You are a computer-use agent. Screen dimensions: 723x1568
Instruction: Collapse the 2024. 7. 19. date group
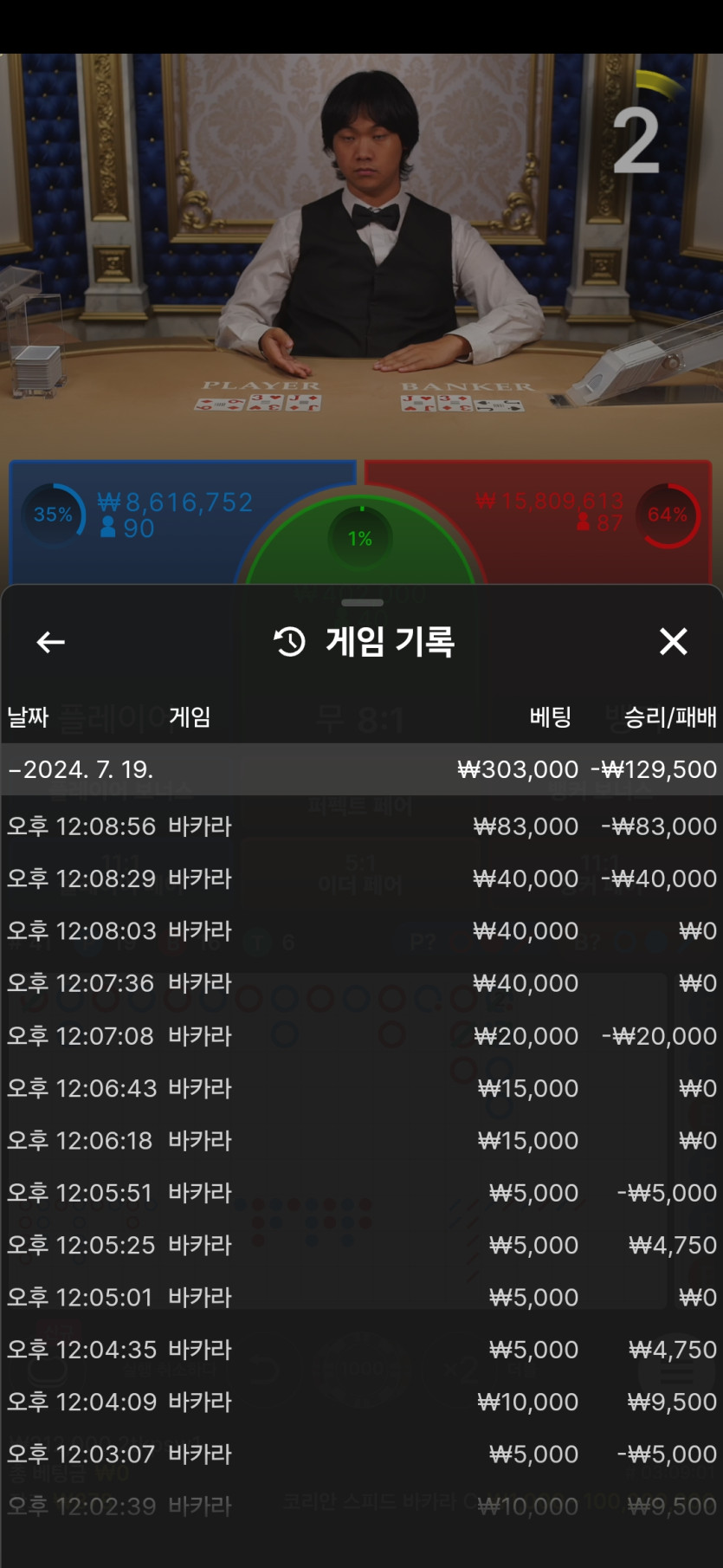coord(80,769)
